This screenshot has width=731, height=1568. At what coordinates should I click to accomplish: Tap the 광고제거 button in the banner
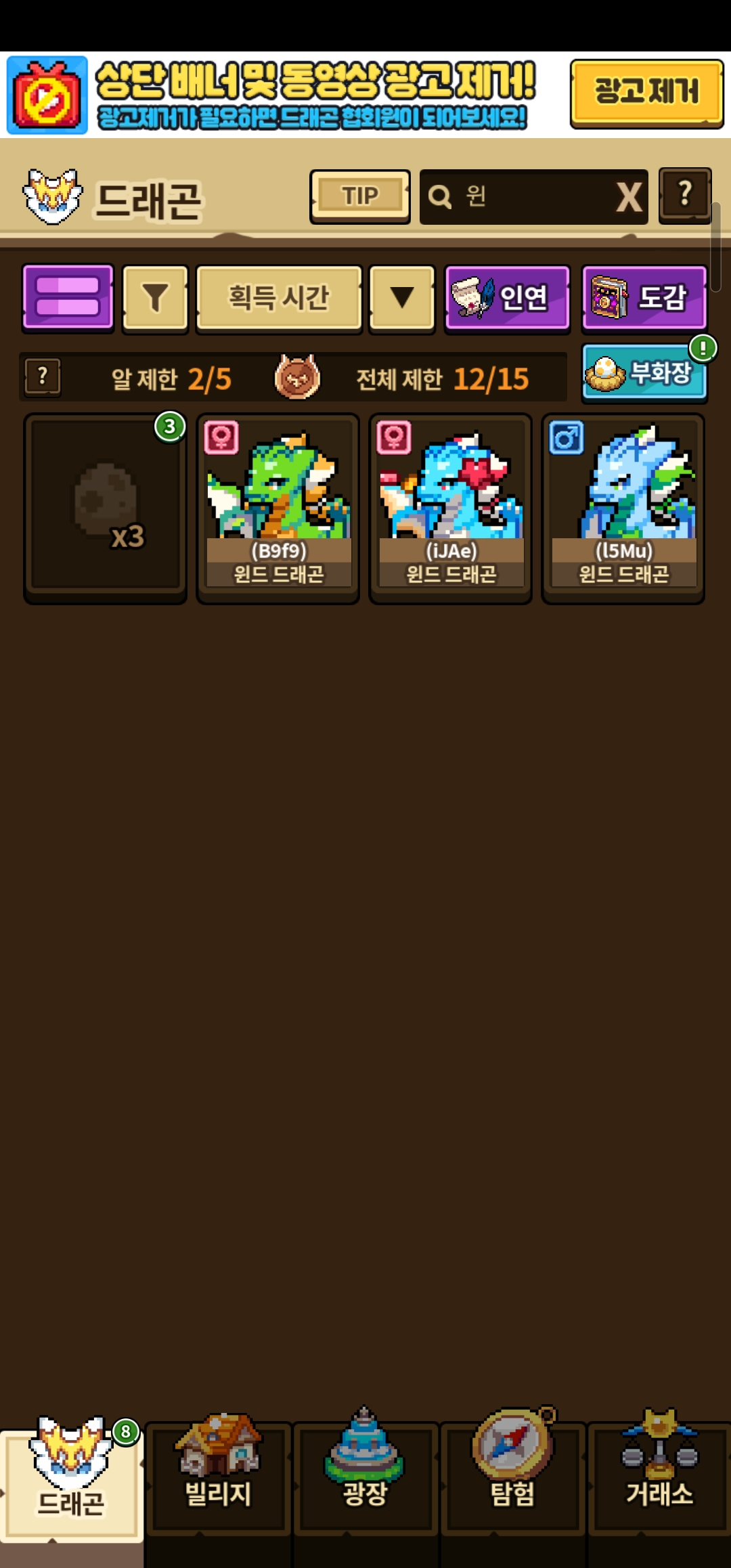point(646,93)
